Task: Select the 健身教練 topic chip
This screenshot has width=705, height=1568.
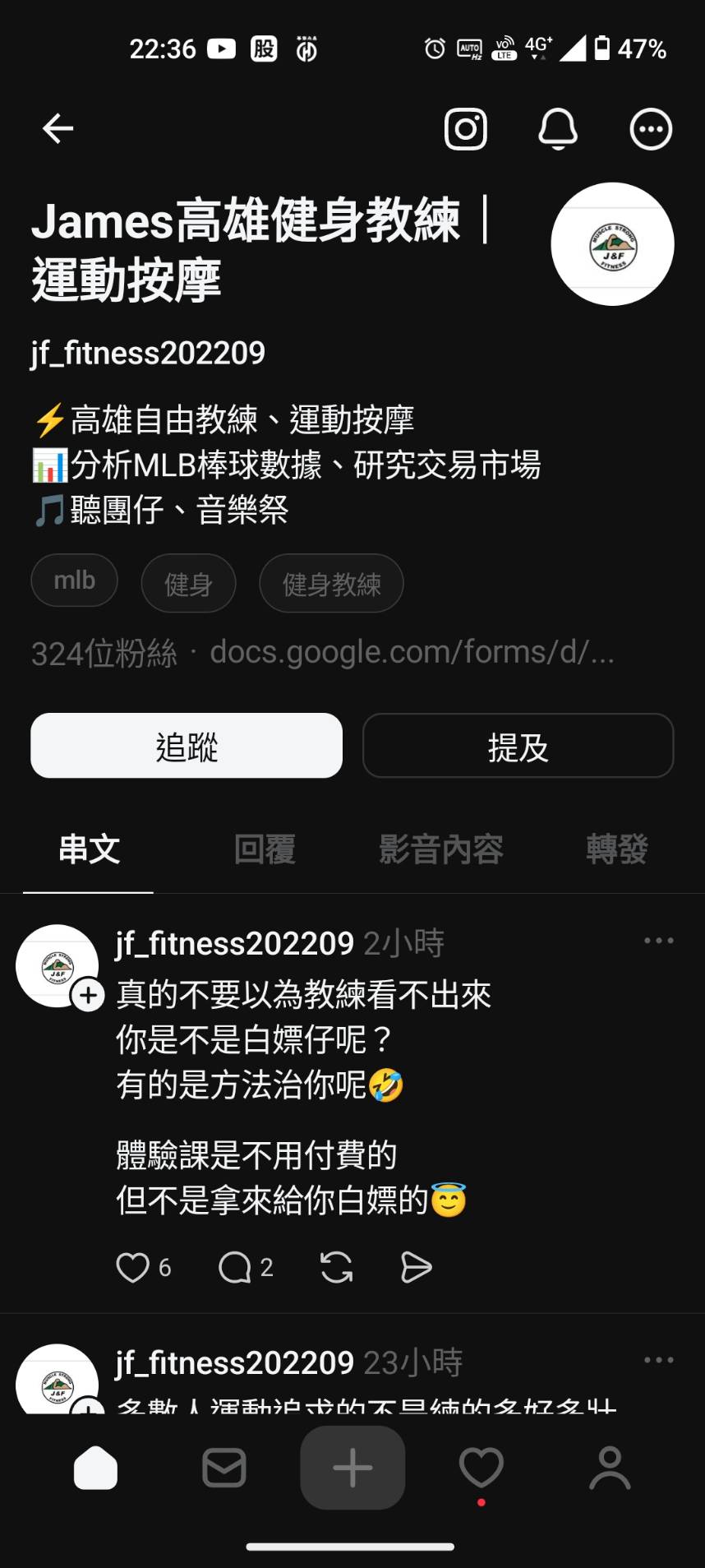Action: [x=331, y=584]
